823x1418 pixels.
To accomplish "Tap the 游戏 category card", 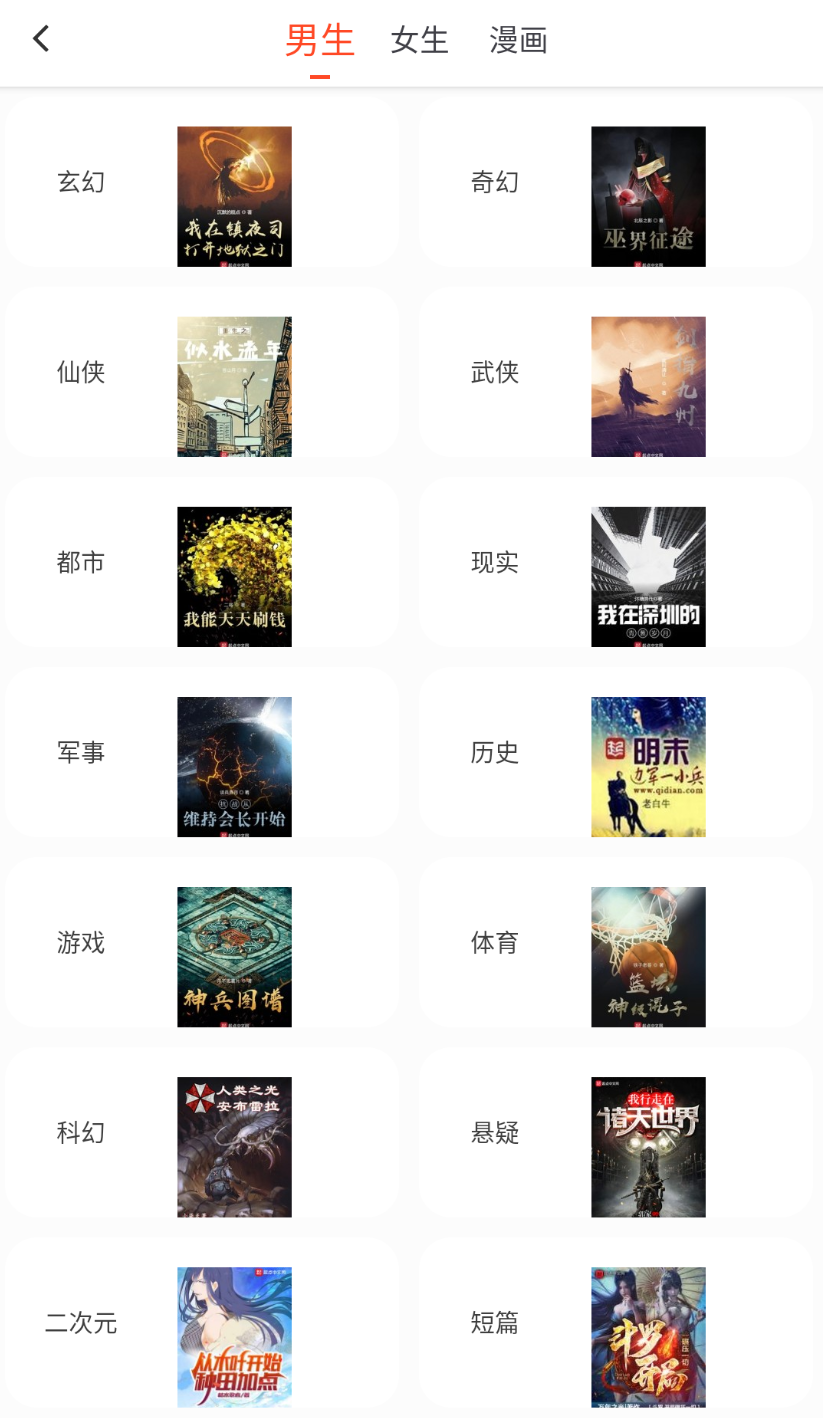I will pyautogui.click(x=202, y=942).
